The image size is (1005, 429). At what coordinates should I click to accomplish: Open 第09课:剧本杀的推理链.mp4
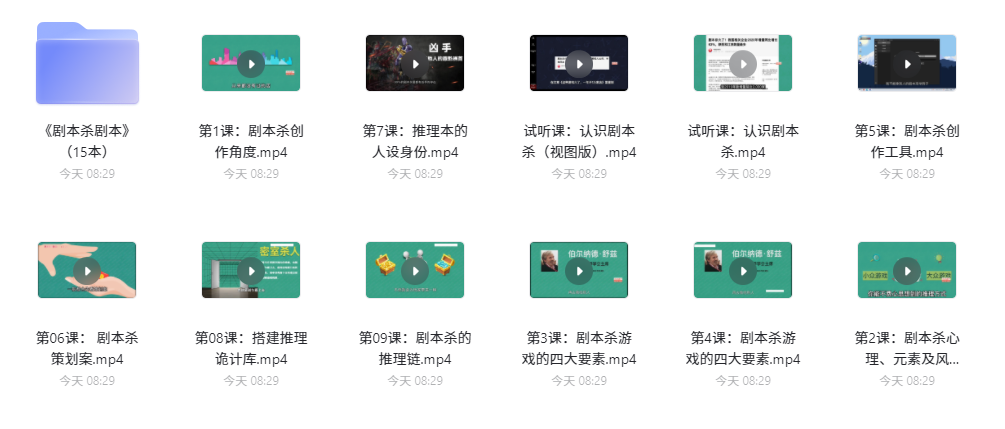[415, 270]
